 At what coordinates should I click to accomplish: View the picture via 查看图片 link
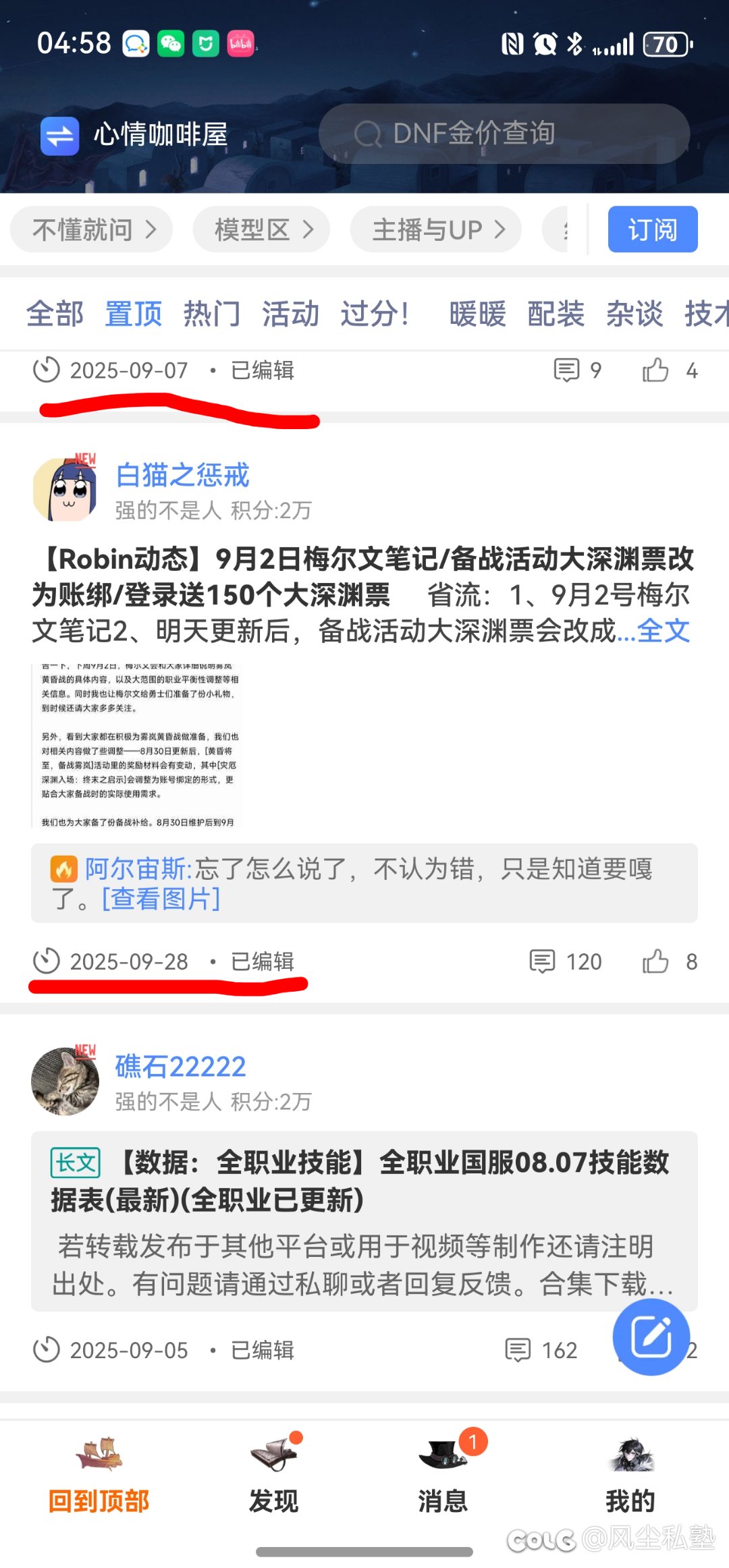click(x=161, y=899)
